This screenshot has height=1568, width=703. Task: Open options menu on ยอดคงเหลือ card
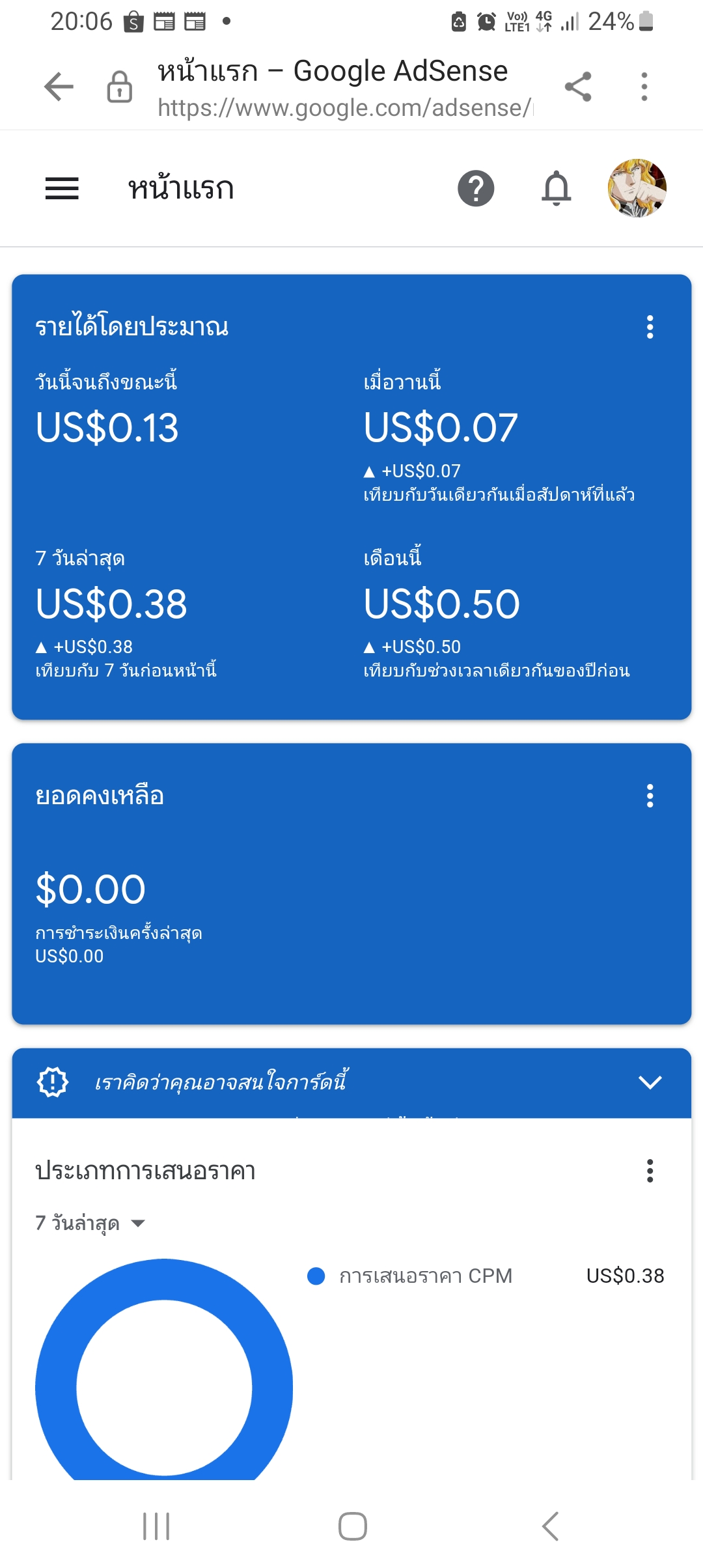click(x=650, y=796)
